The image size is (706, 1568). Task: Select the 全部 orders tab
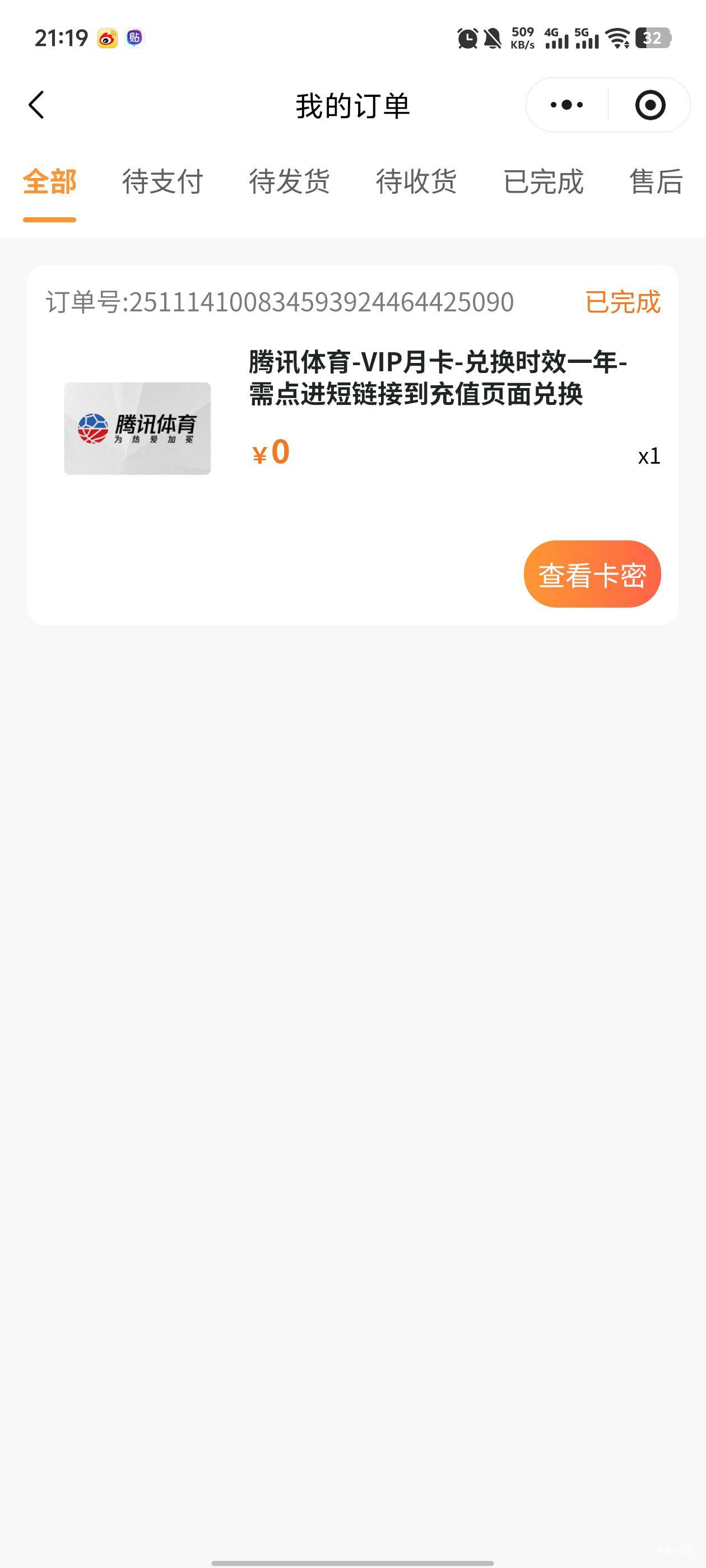(x=49, y=182)
